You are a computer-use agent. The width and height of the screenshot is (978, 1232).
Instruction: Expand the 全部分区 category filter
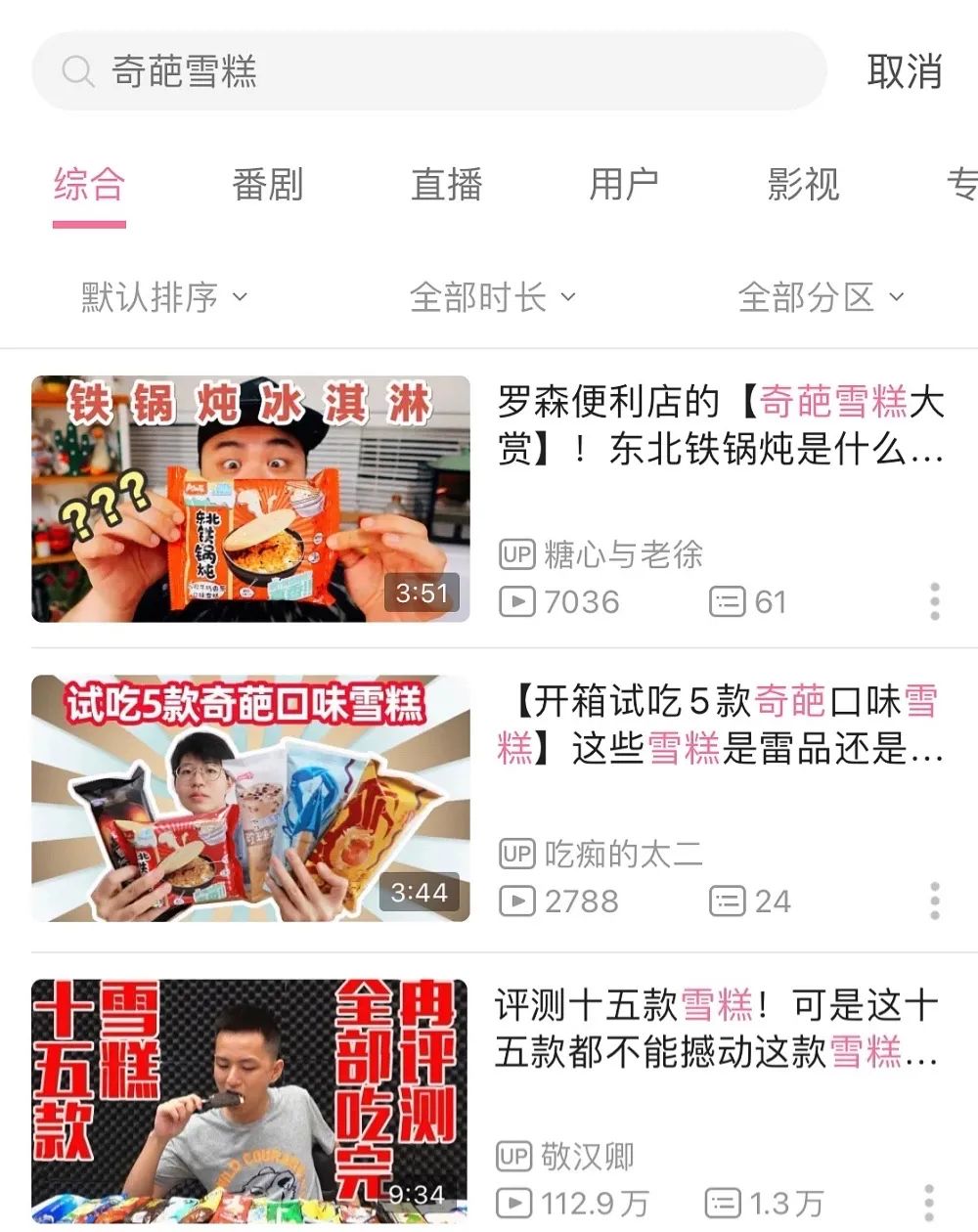(x=821, y=297)
